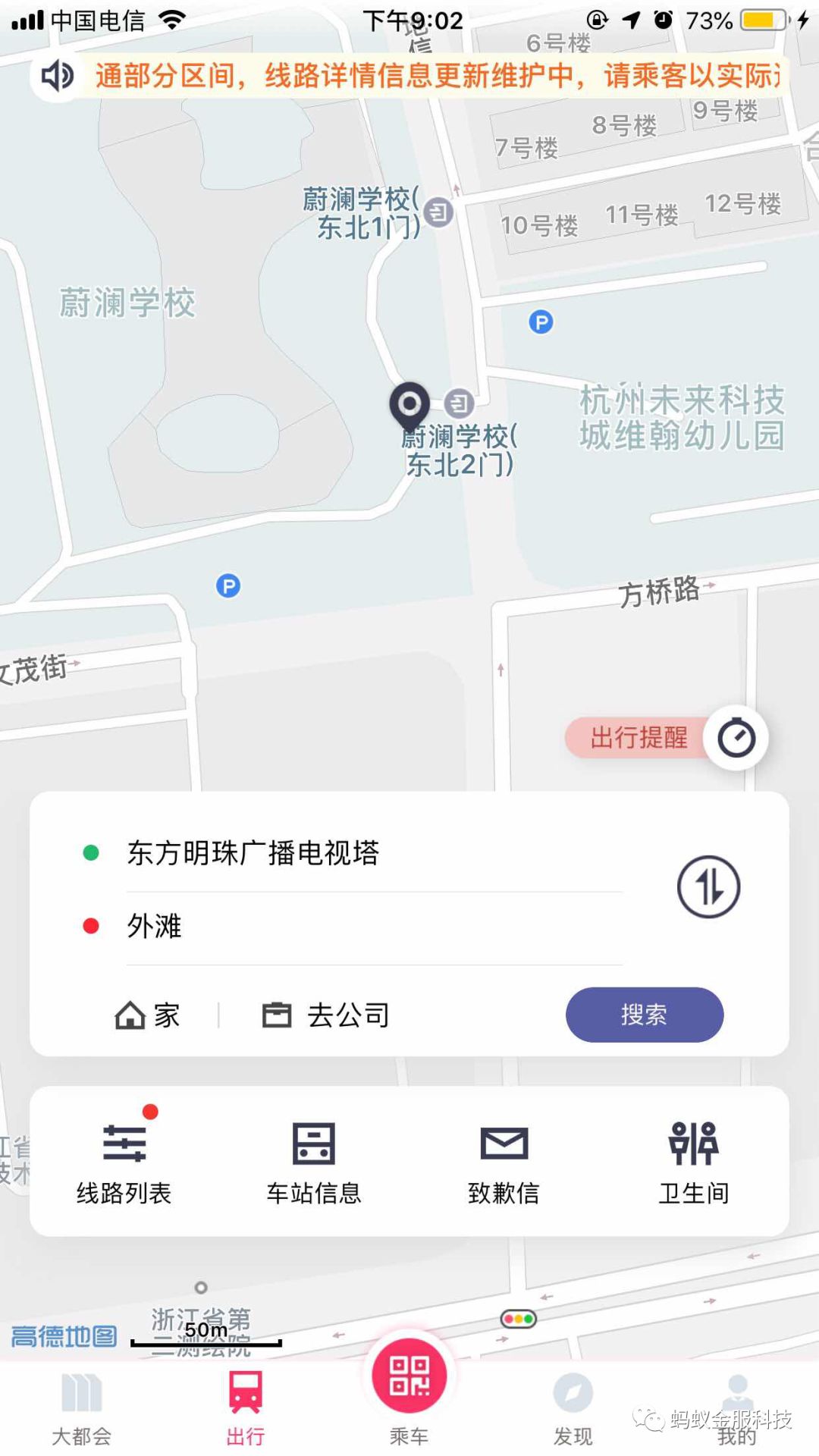Open 线路列表 route list
The height and width of the screenshot is (1456, 819).
[124, 1162]
